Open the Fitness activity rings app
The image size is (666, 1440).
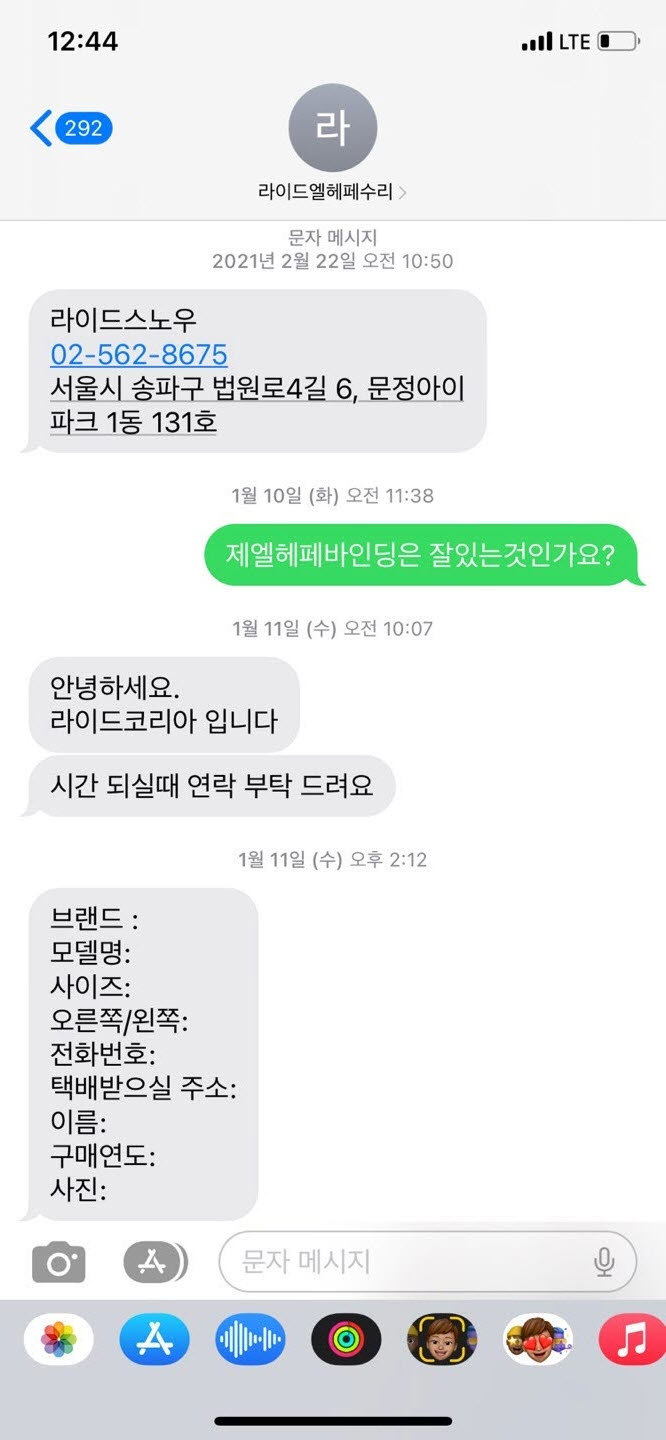(346, 1339)
